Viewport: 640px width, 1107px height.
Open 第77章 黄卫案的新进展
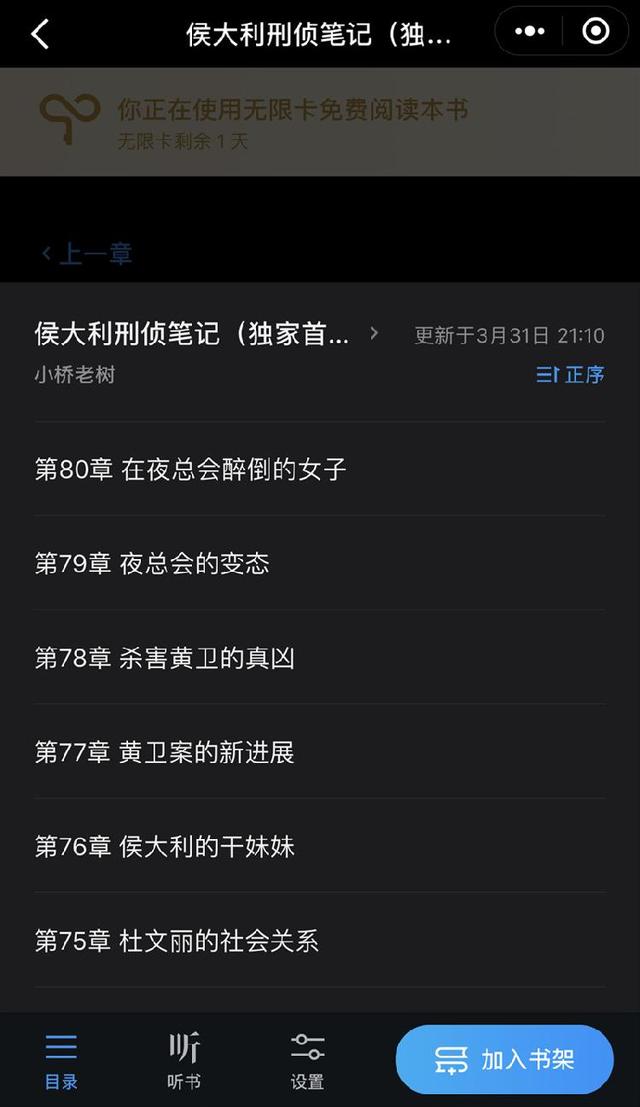[x=320, y=752]
